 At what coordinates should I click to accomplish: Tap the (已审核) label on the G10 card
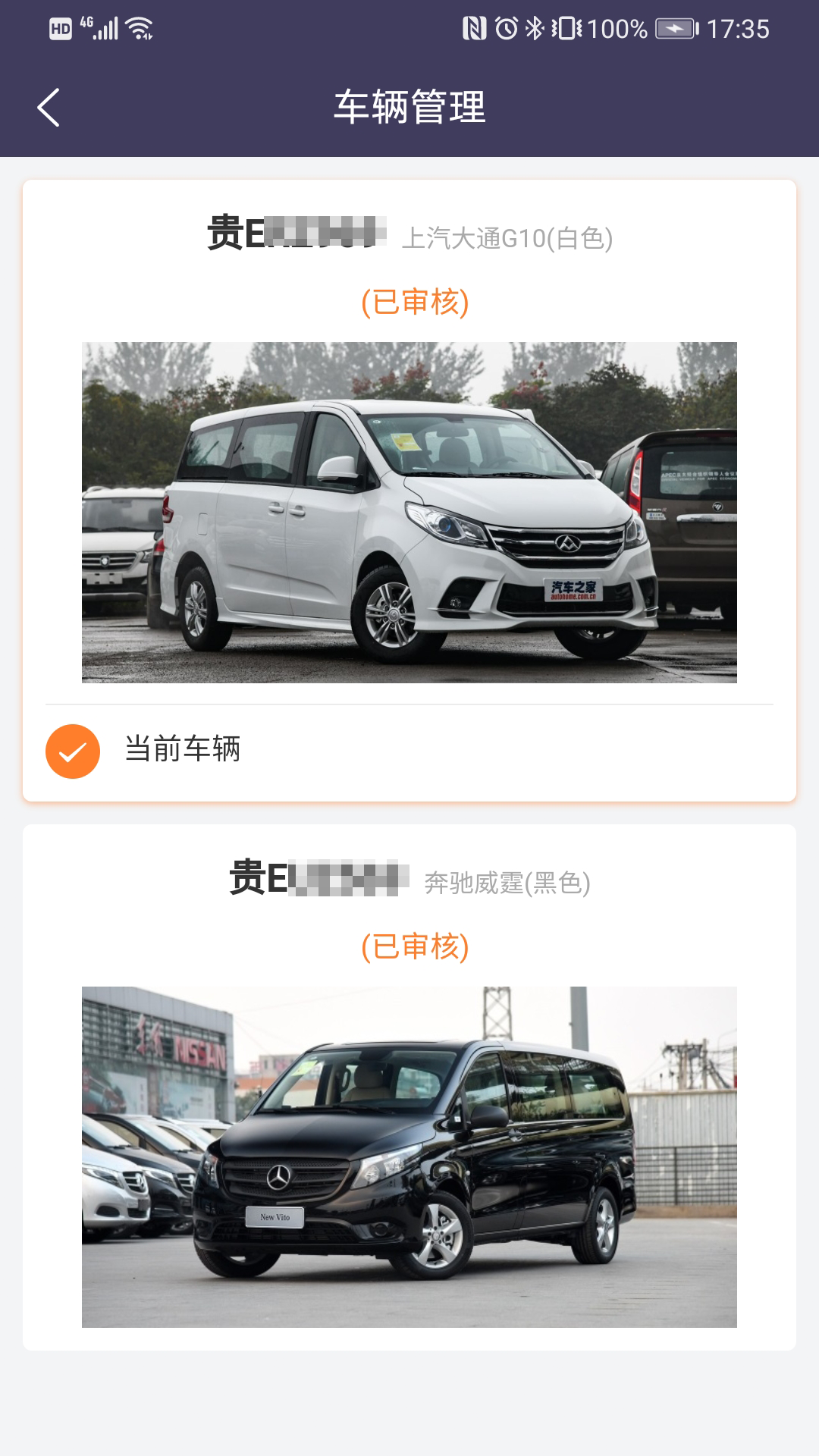pos(413,300)
